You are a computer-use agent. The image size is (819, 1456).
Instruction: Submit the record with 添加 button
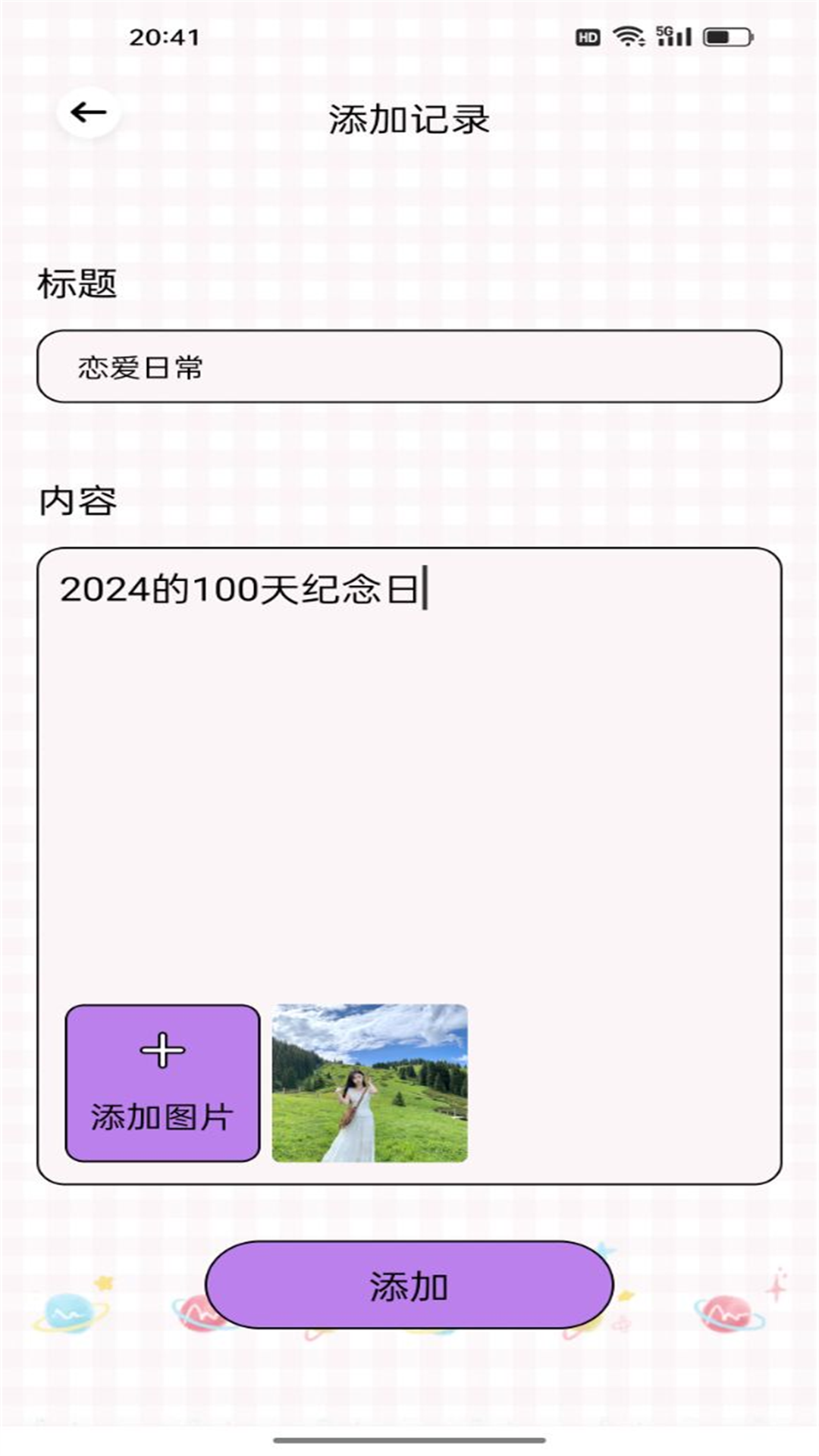click(409, 1285)
